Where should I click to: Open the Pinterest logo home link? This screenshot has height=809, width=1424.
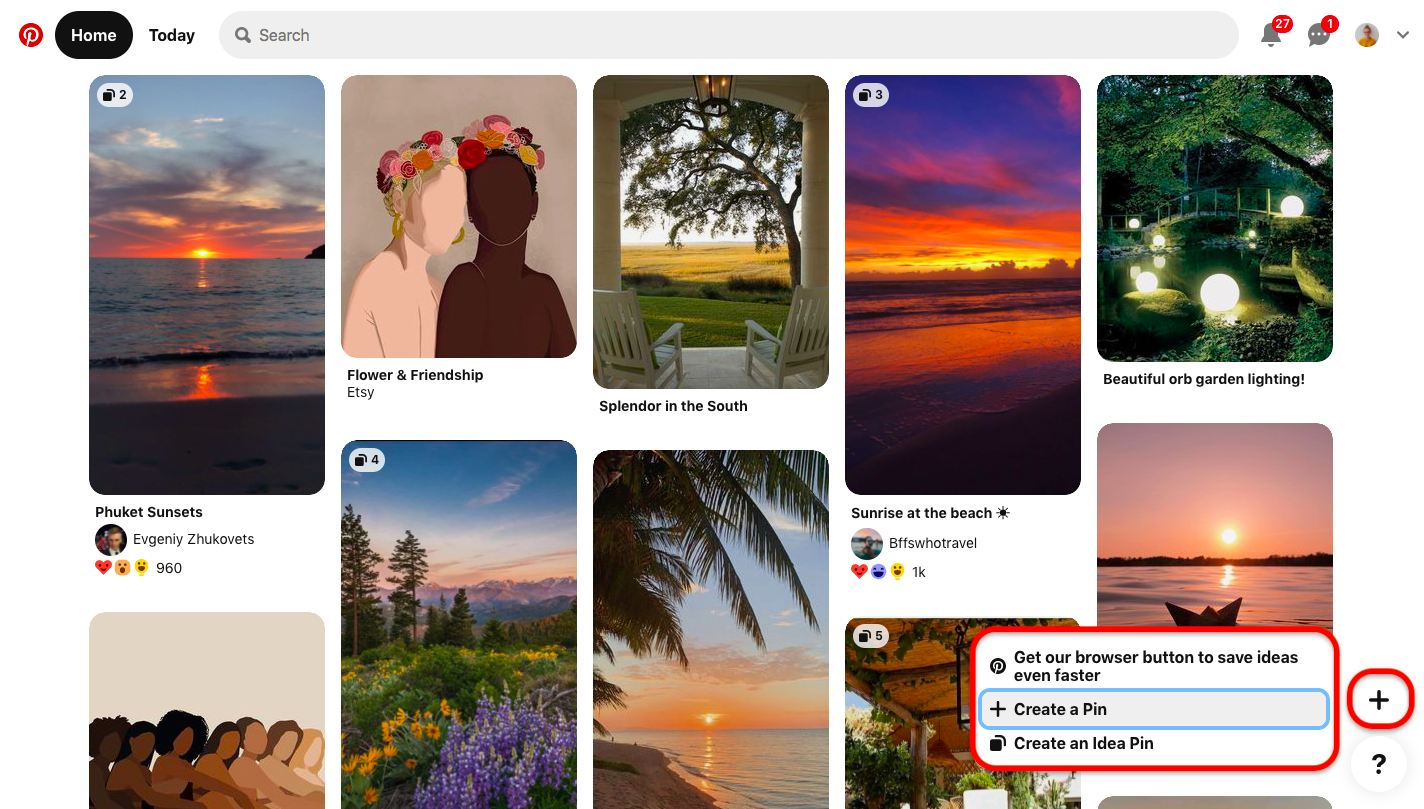(31, 35)
